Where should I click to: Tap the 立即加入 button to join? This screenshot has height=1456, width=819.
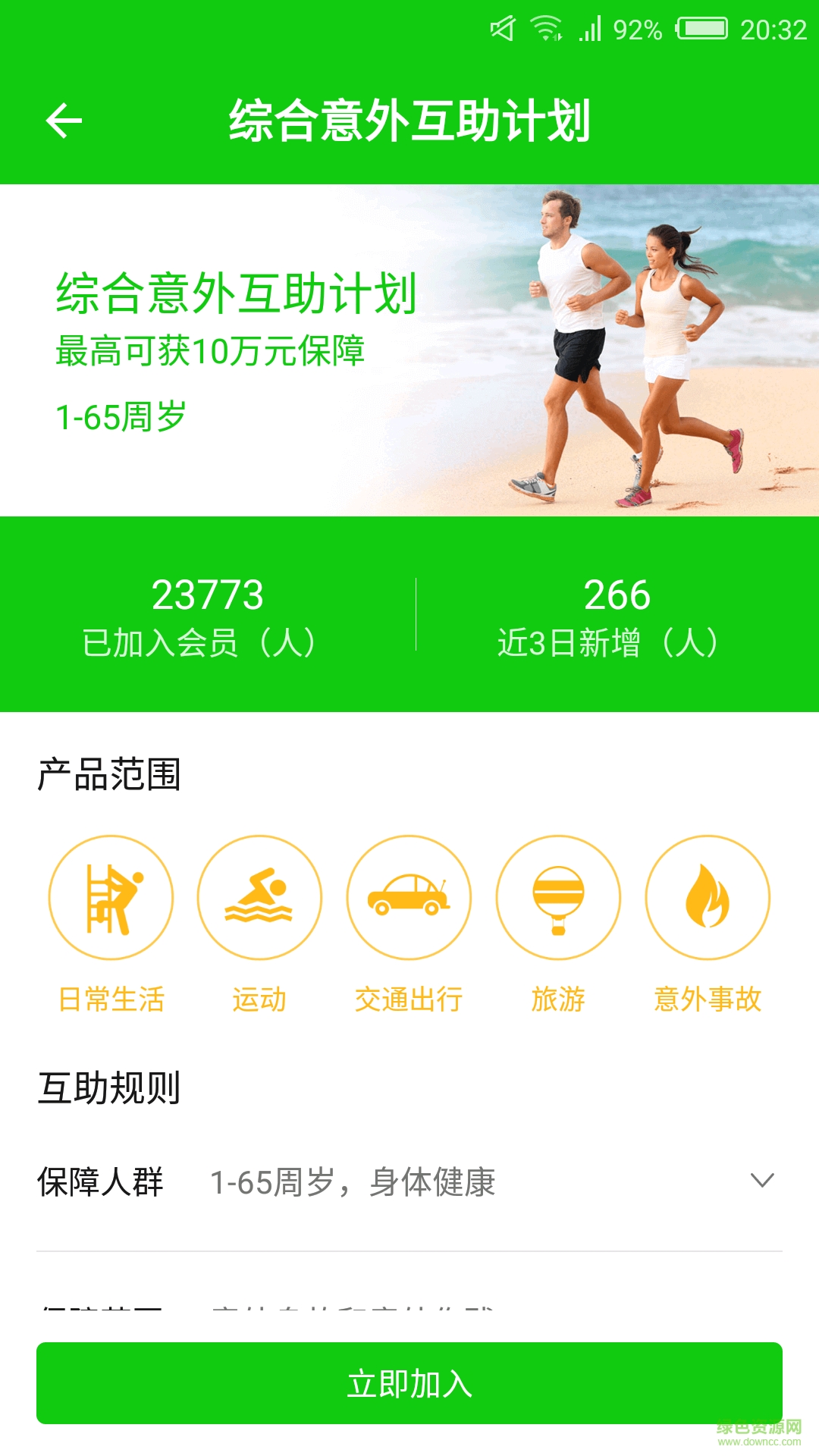point(409,1383)
